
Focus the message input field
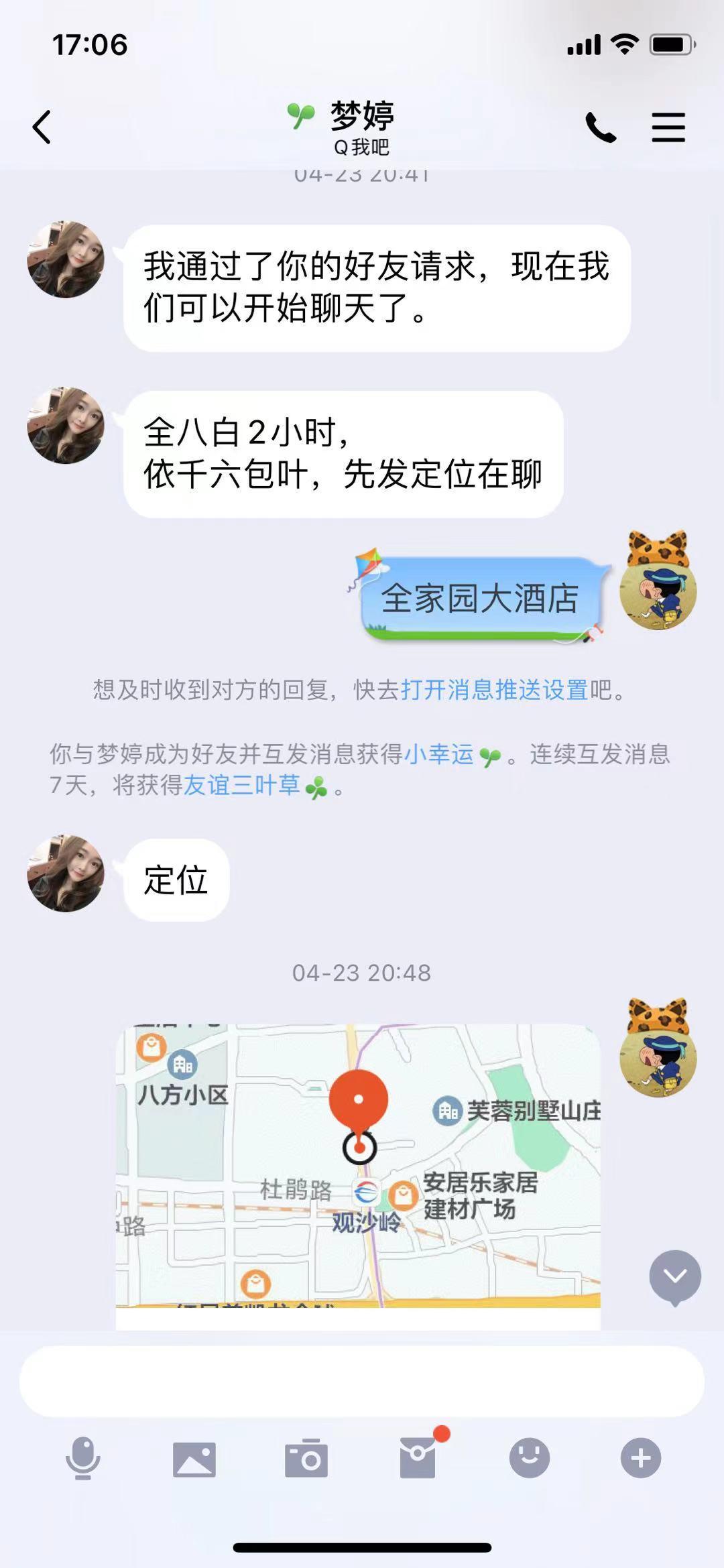tap(362, 1382)
